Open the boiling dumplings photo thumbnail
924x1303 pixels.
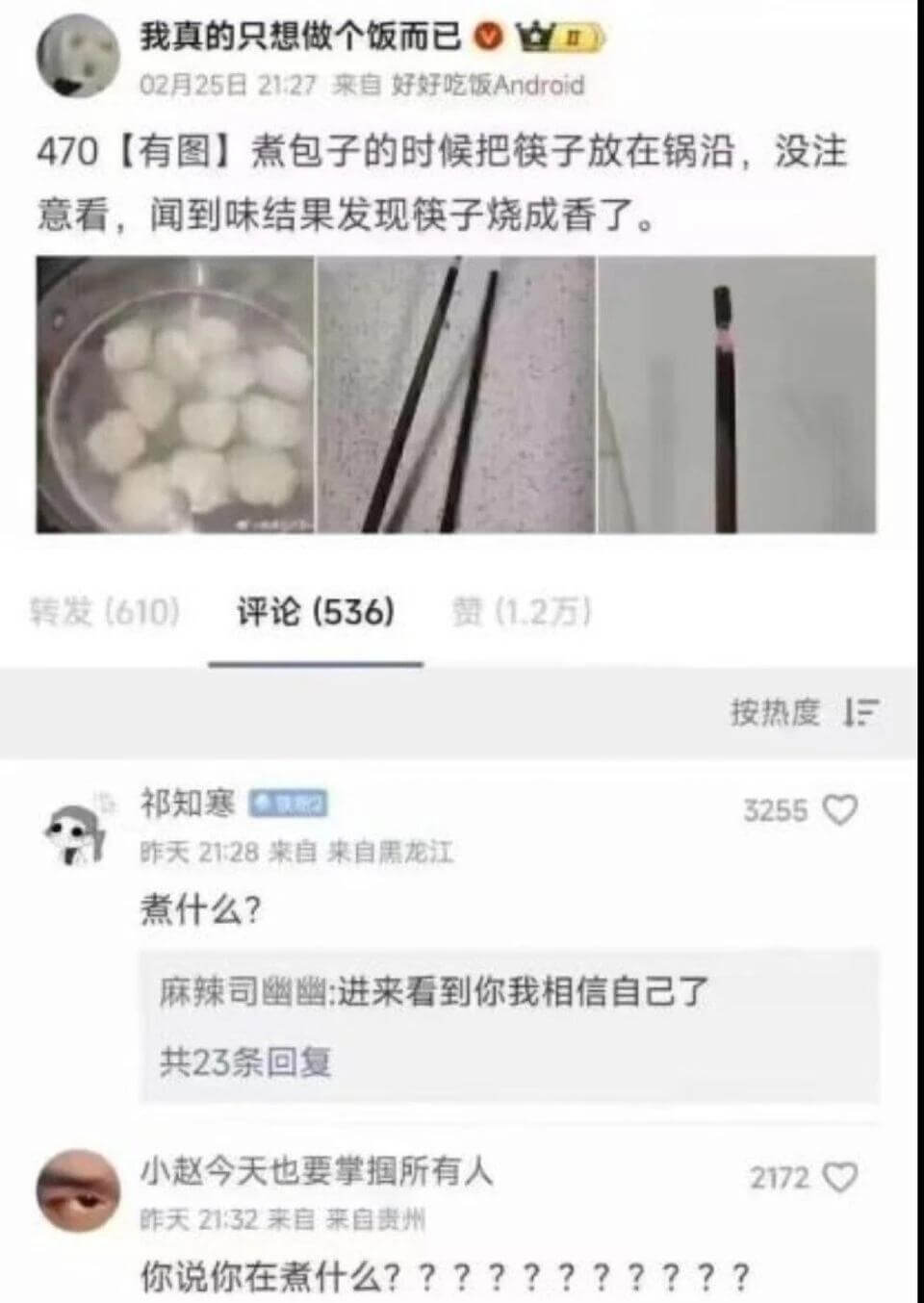(173, 391)
